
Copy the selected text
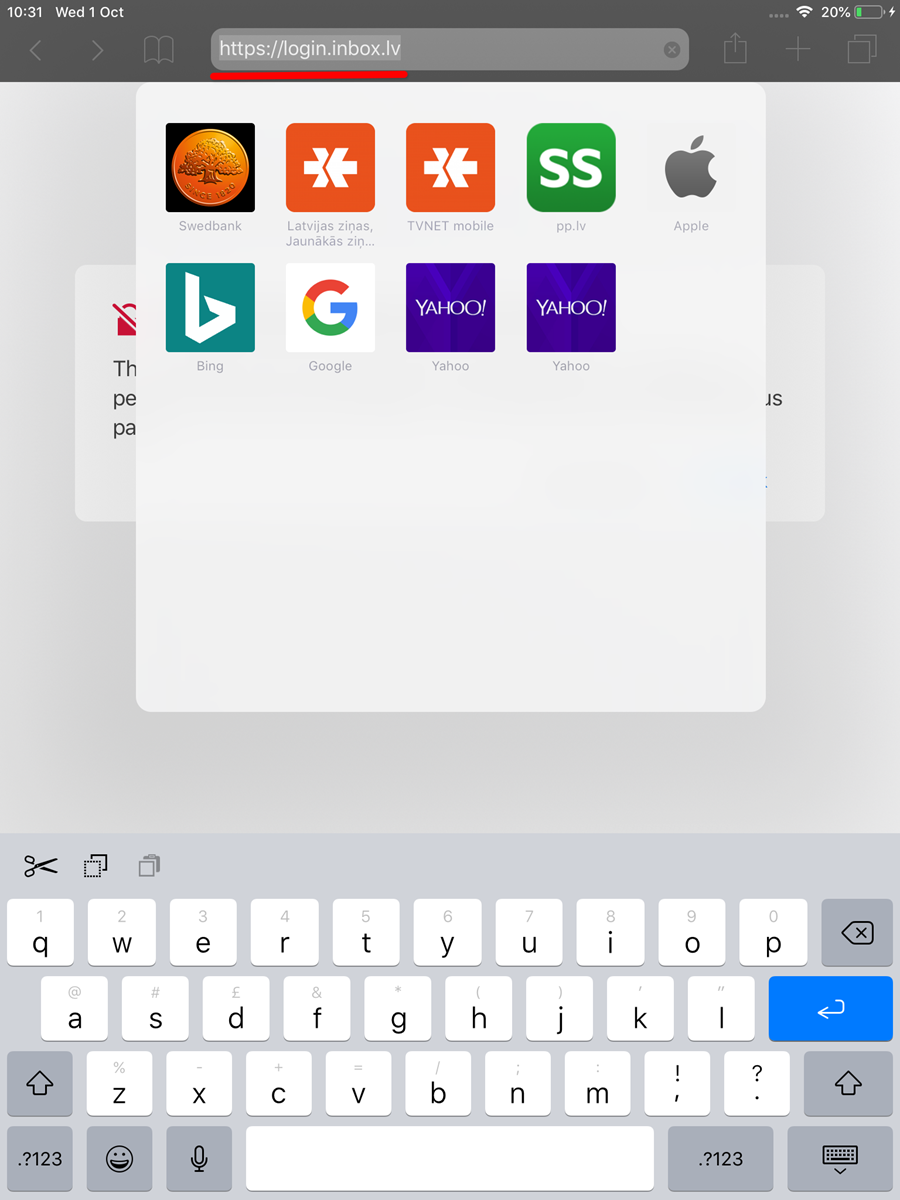pos(96,866)
